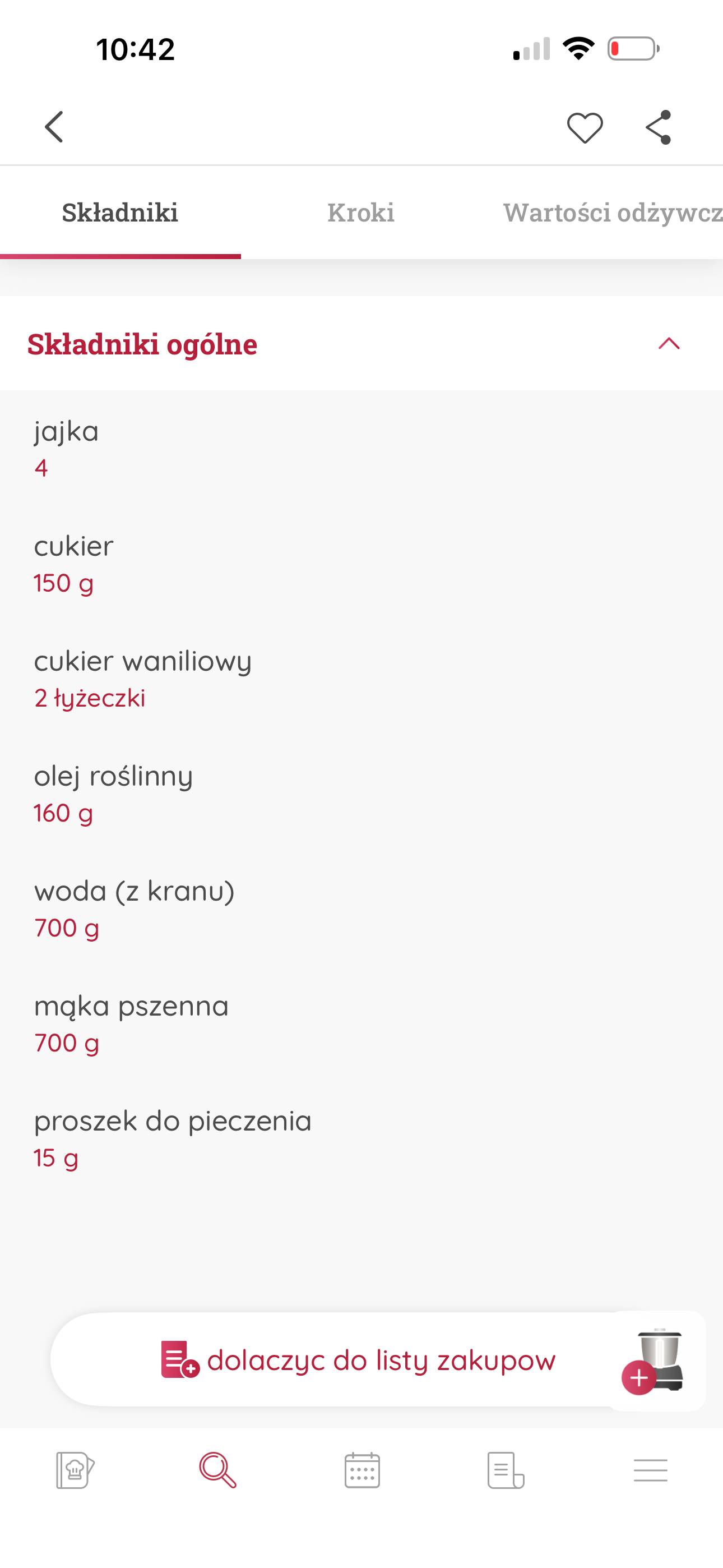This screenshot has width=723, height=1568.
Task: Open the calendar planner tab
Action: coord(362,1470)
